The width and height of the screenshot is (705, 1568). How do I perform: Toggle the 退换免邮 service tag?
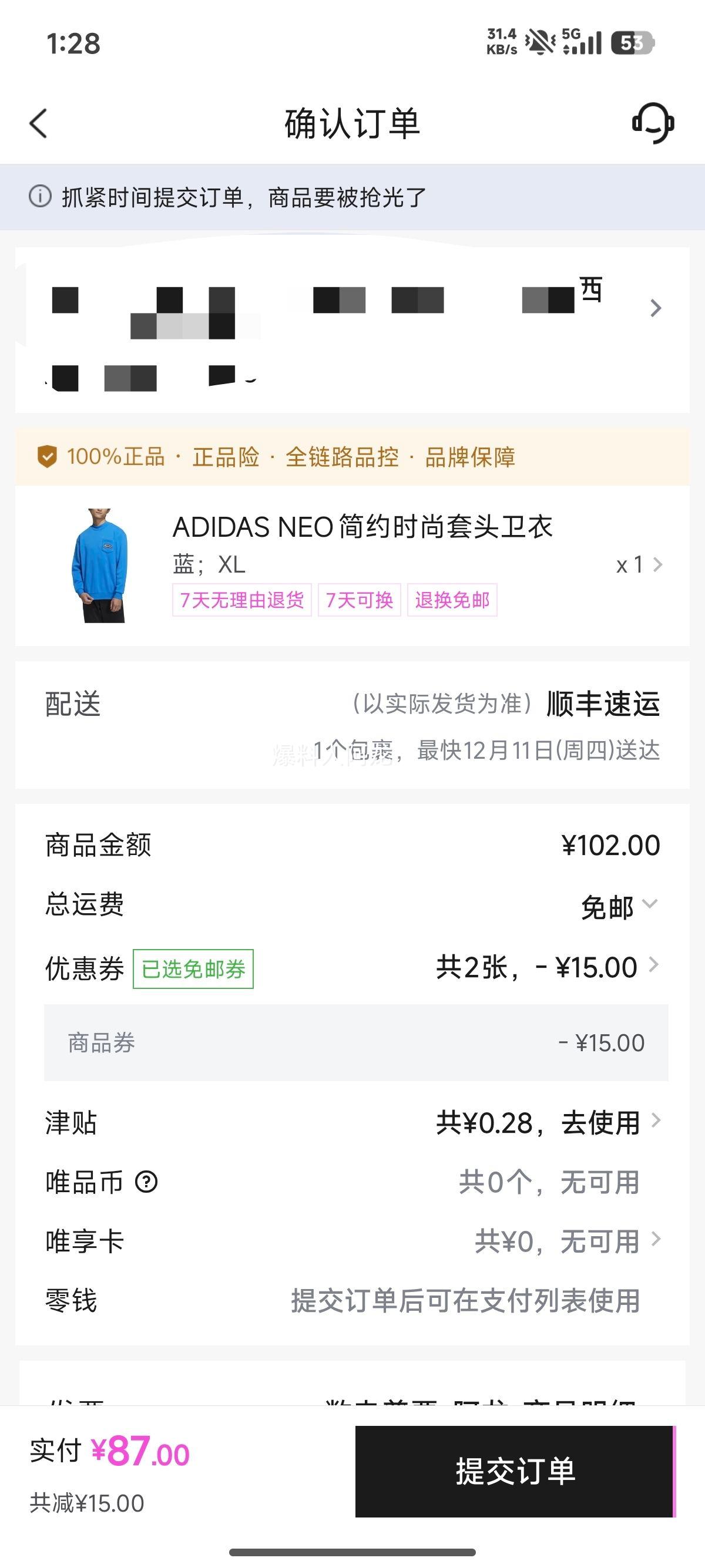(453, 600)
